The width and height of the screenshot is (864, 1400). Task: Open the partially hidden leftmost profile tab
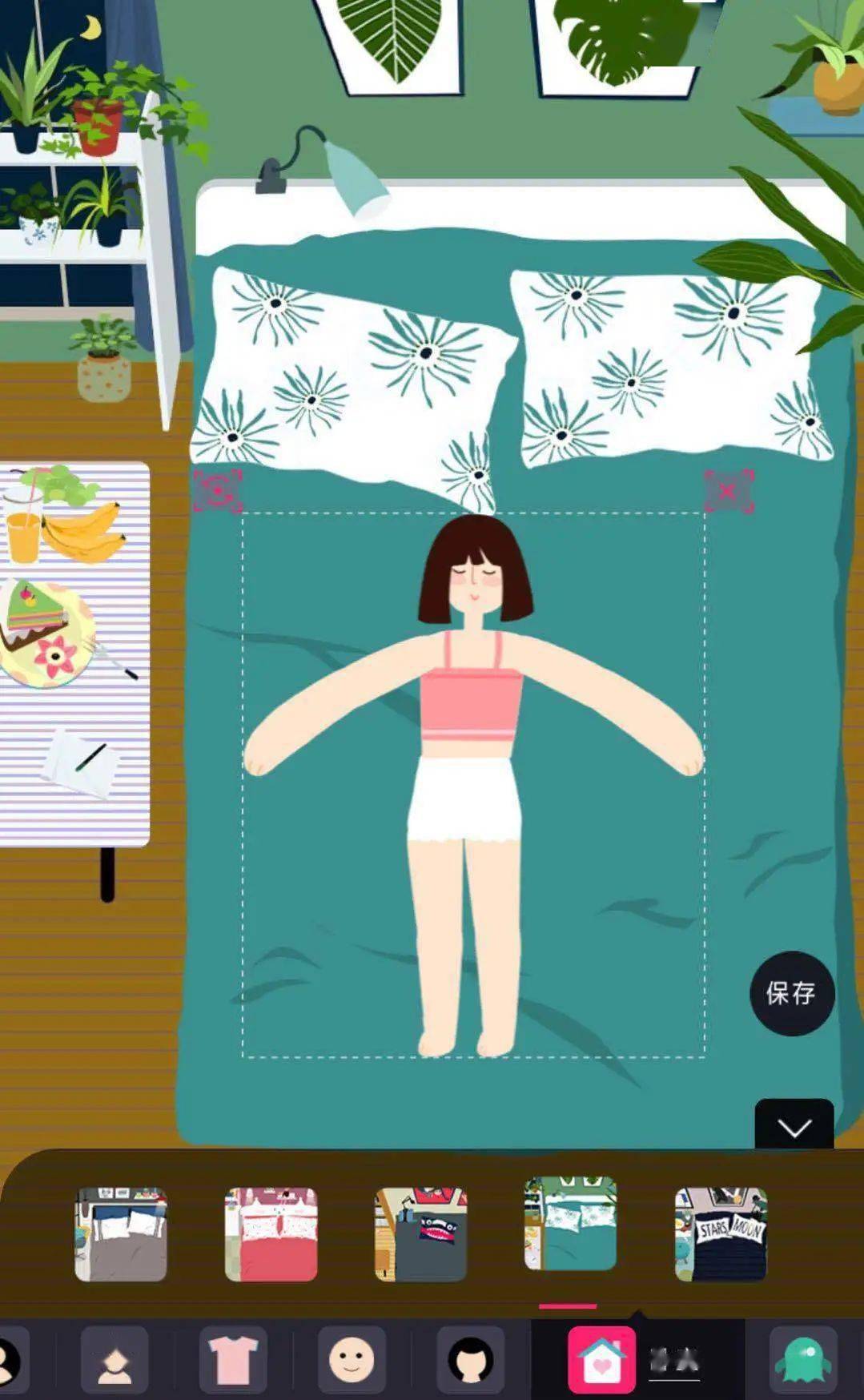point(10,1361)
